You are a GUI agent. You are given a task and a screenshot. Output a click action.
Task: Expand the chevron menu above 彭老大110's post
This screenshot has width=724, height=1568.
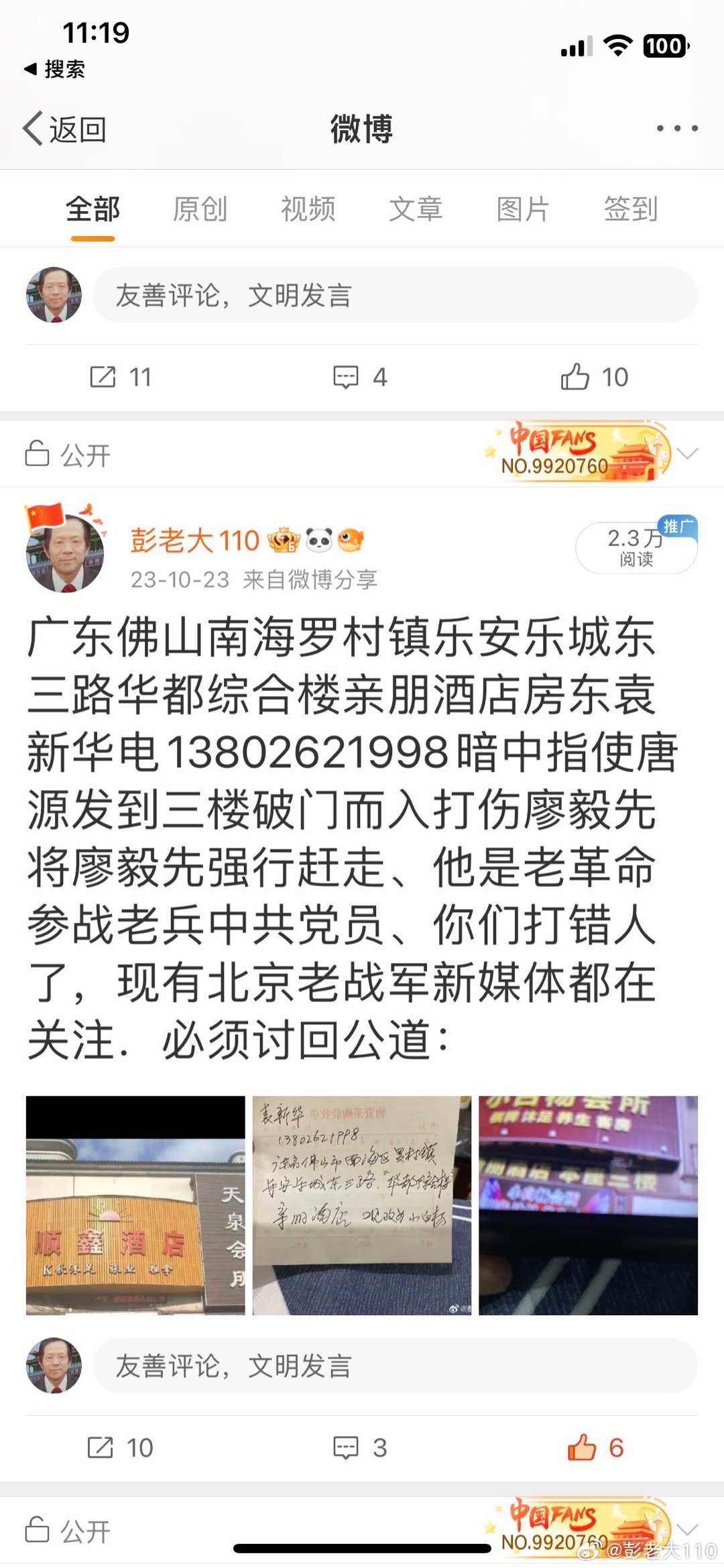pos(687,454)
